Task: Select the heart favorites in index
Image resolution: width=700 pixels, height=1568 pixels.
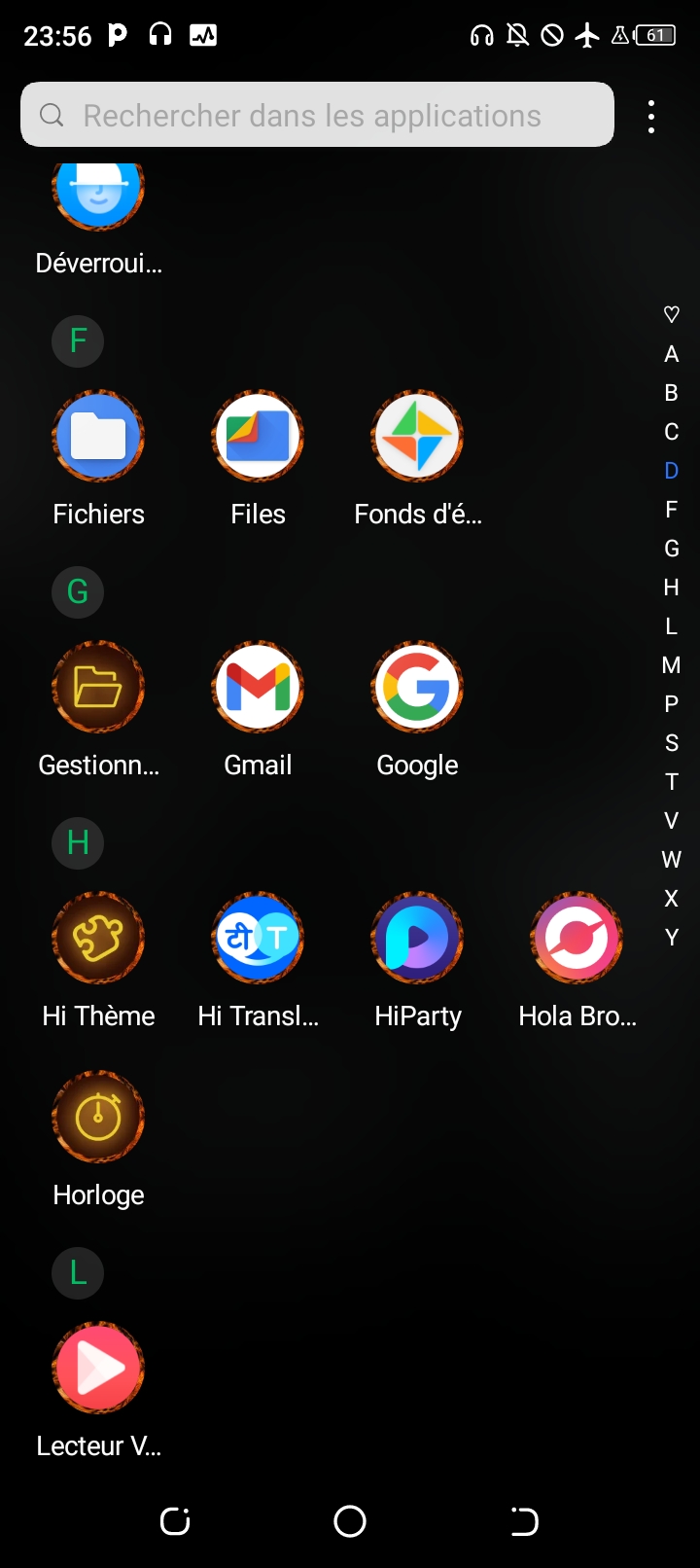Action: pyautogui.click(x=671, y=314)
